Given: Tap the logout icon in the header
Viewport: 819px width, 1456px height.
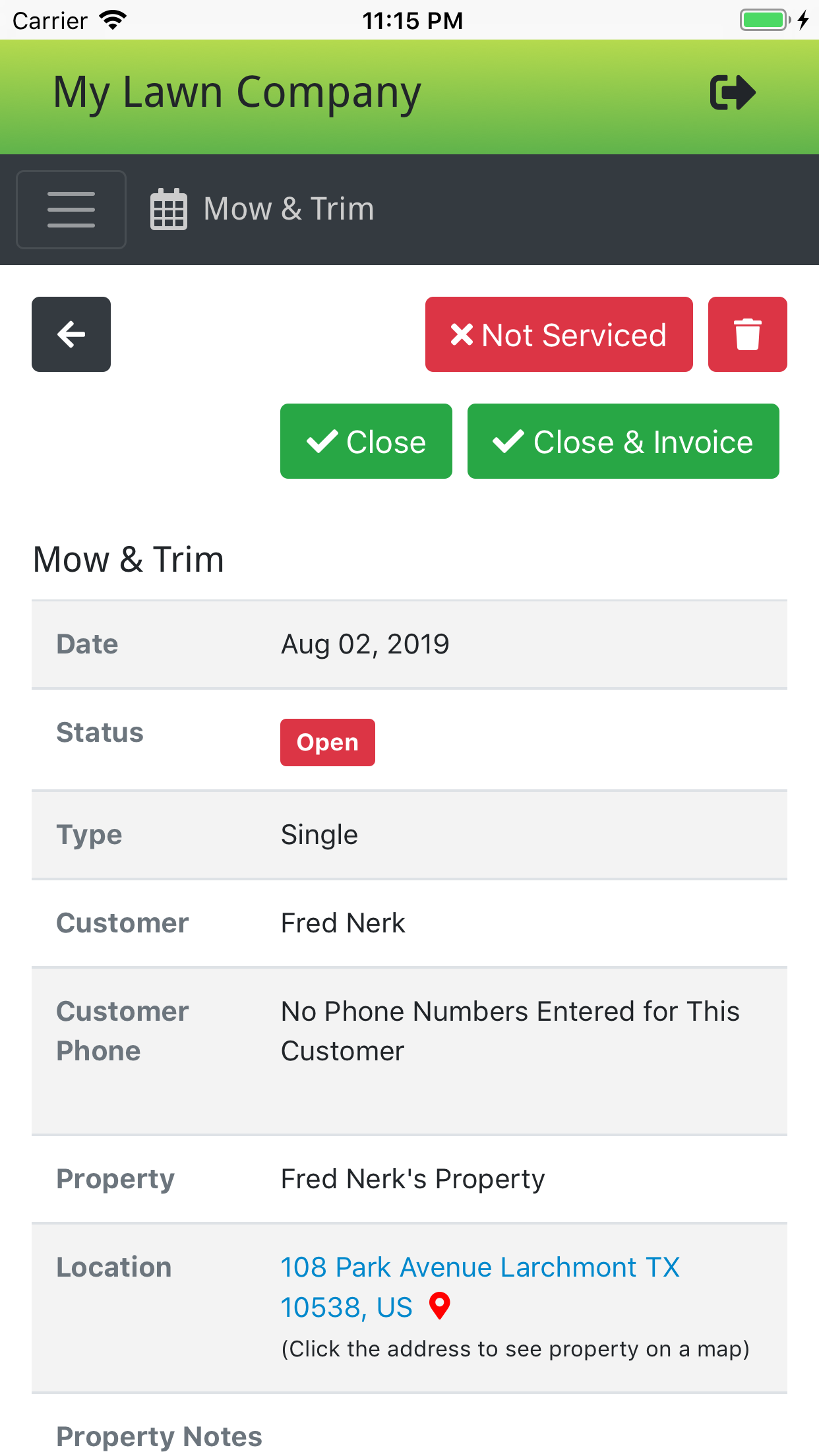Looking at the screenshot, I should click(732, 92).
